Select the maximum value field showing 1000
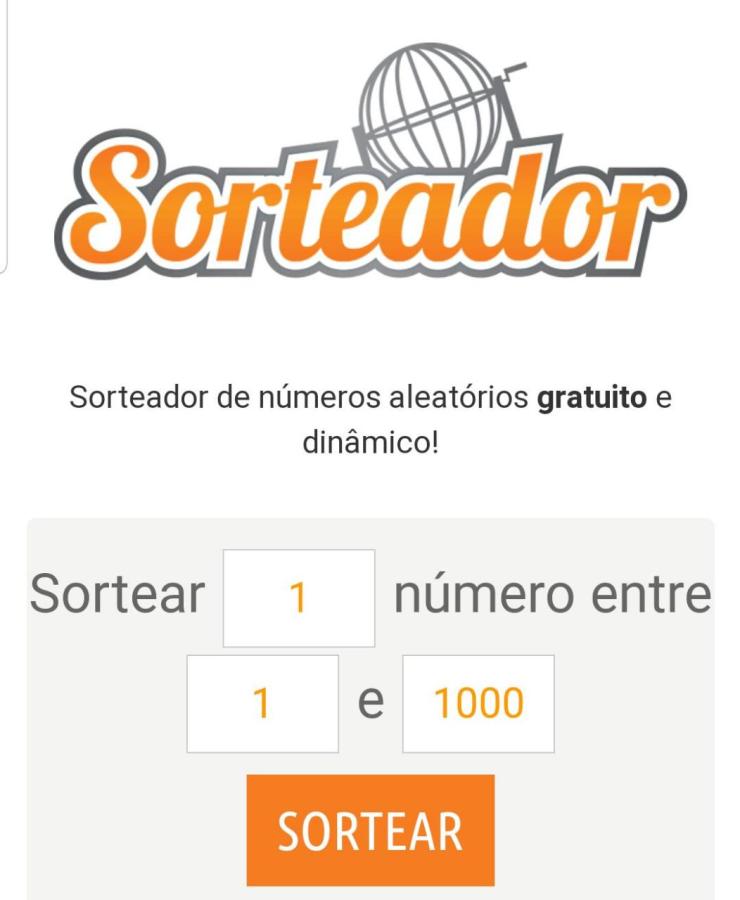Screen dimensions: 740x900 478,704
